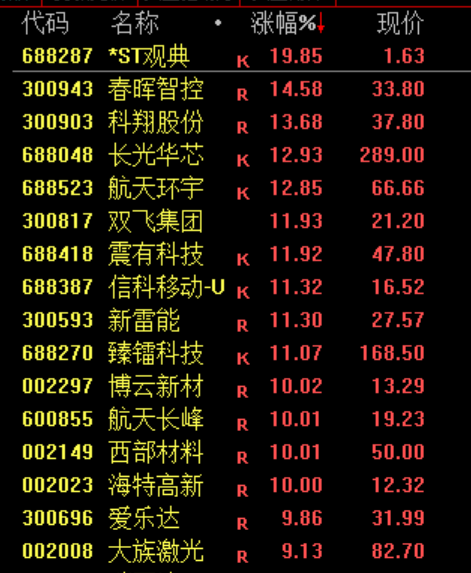Viewport: 471px width, 573px height.
Task: Open the 震有科技 row
Action: click(x=235, y=254)
